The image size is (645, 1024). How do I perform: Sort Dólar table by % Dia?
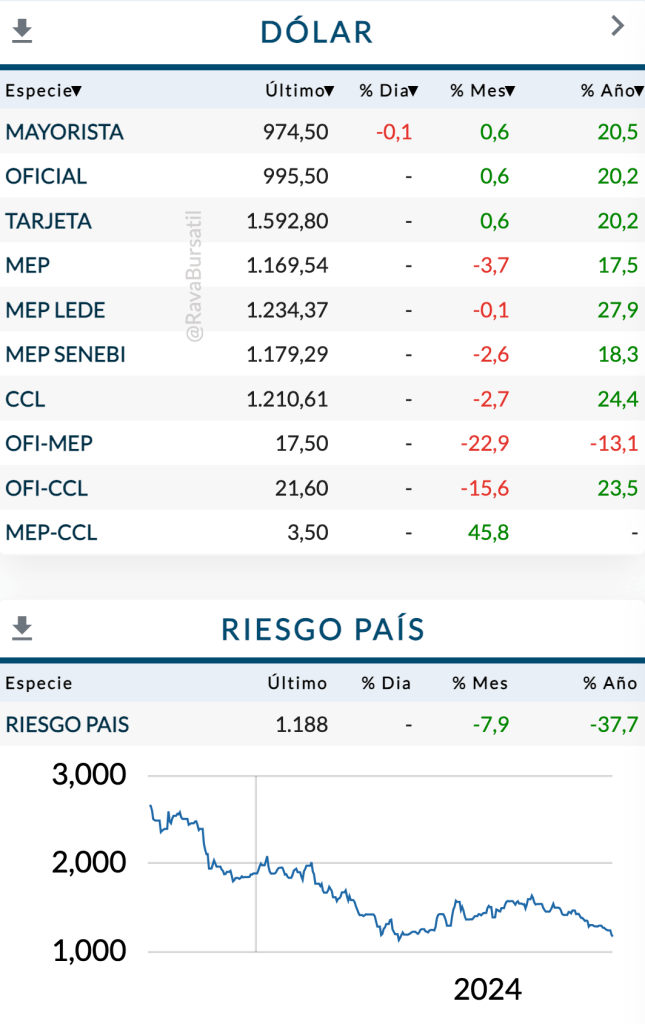[x=389, y=91]
